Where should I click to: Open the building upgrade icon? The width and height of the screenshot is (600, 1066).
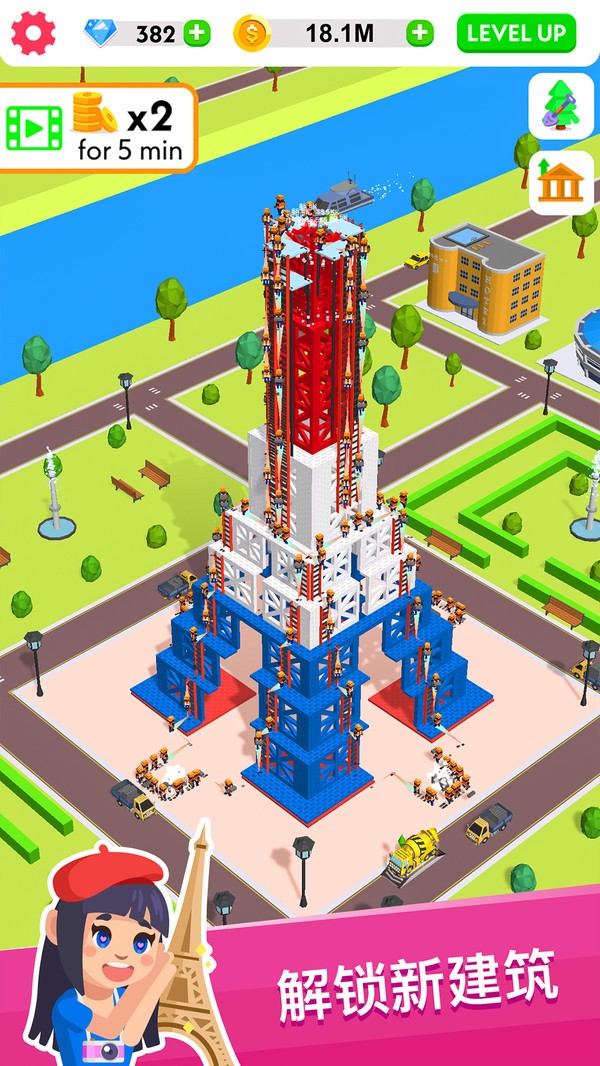[560, 182]
